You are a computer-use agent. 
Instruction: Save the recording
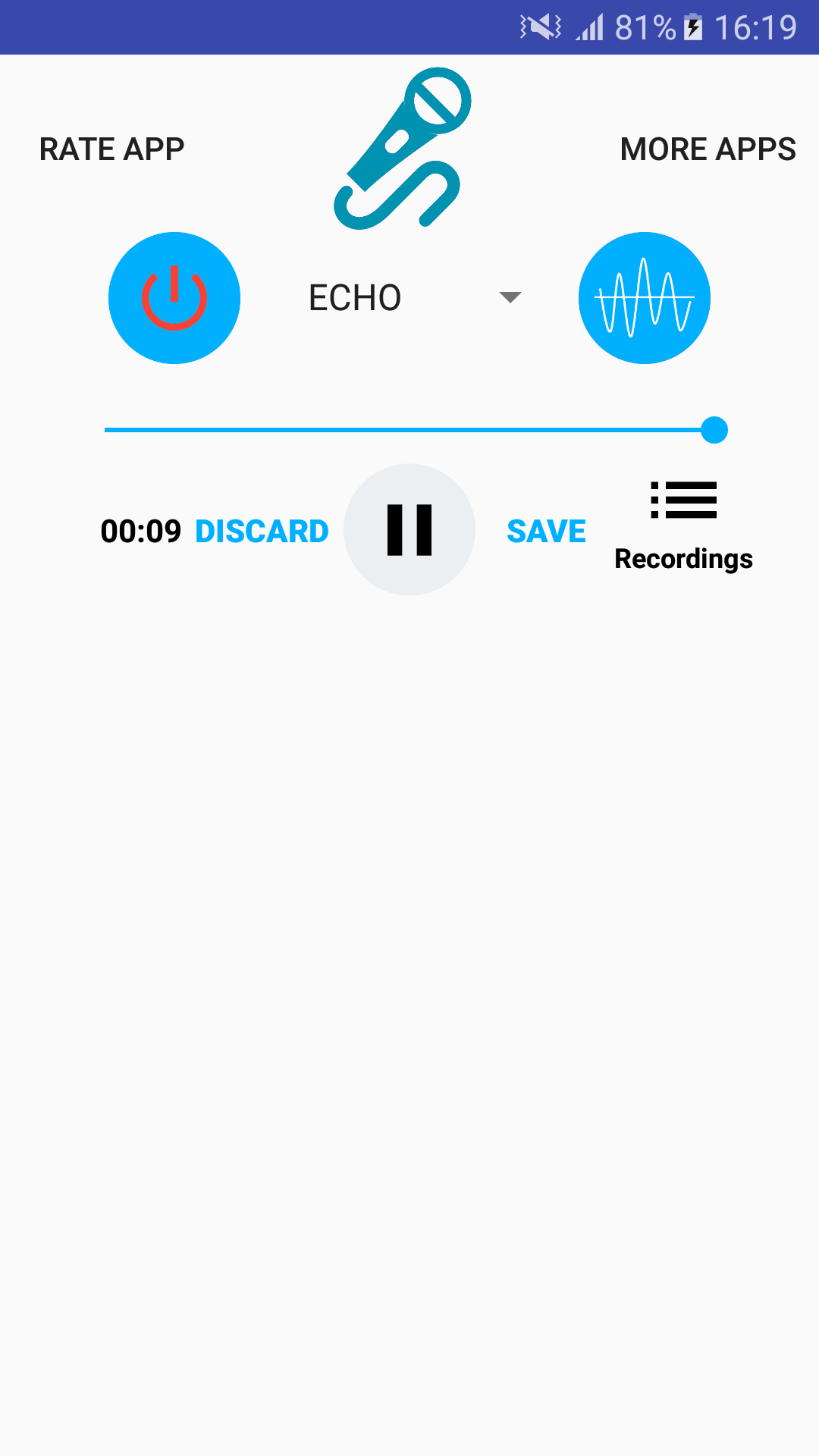pos(546,531)
